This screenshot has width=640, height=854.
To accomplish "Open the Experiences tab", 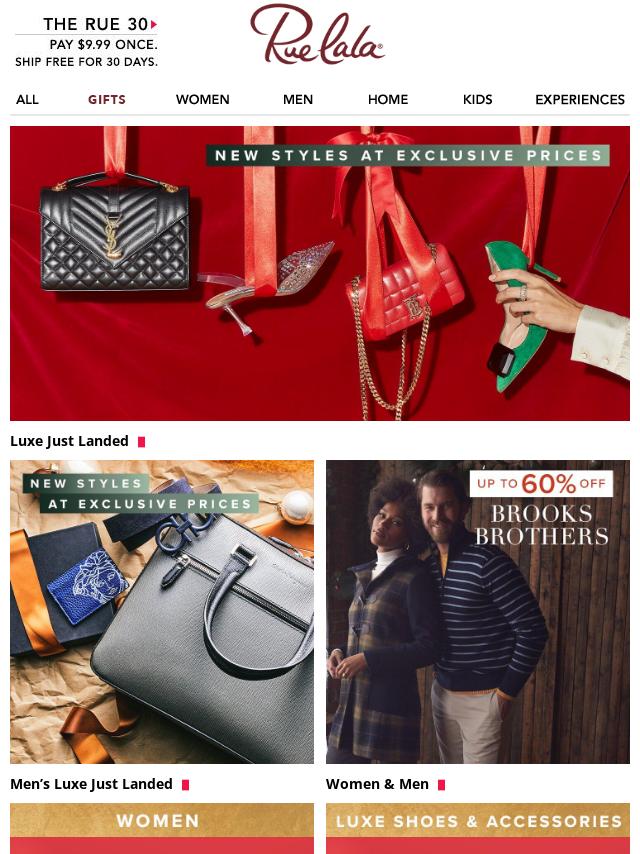I will click(580, 99).
